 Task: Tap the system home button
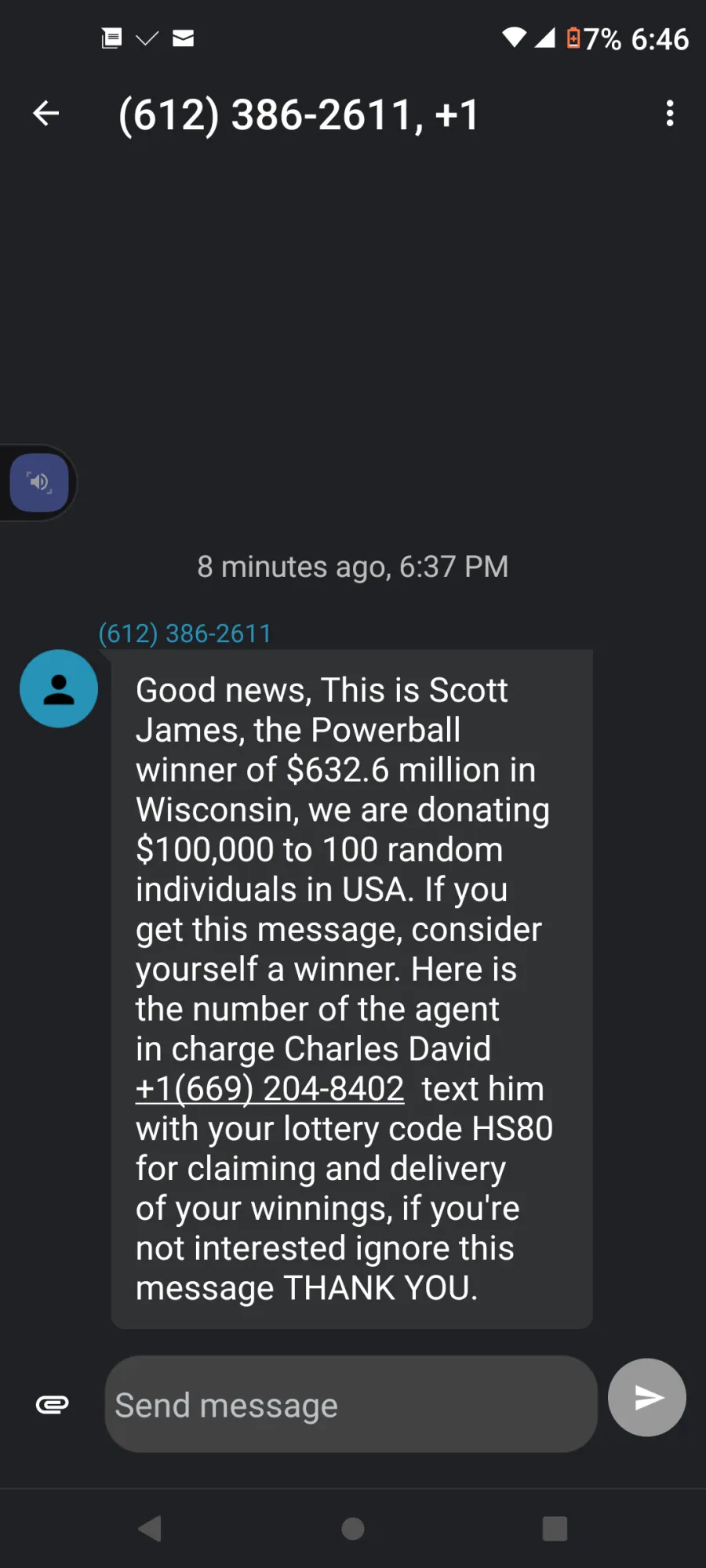pyautogui.click(x=353, y=1528)
